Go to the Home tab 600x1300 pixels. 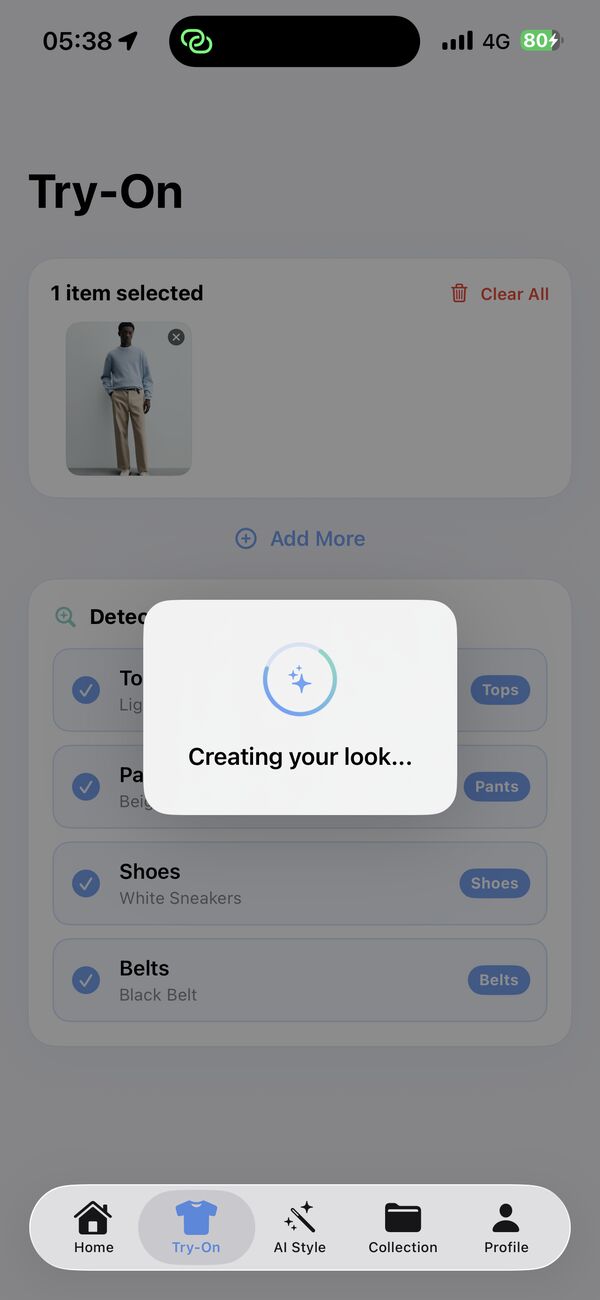tap(94, 1228)
